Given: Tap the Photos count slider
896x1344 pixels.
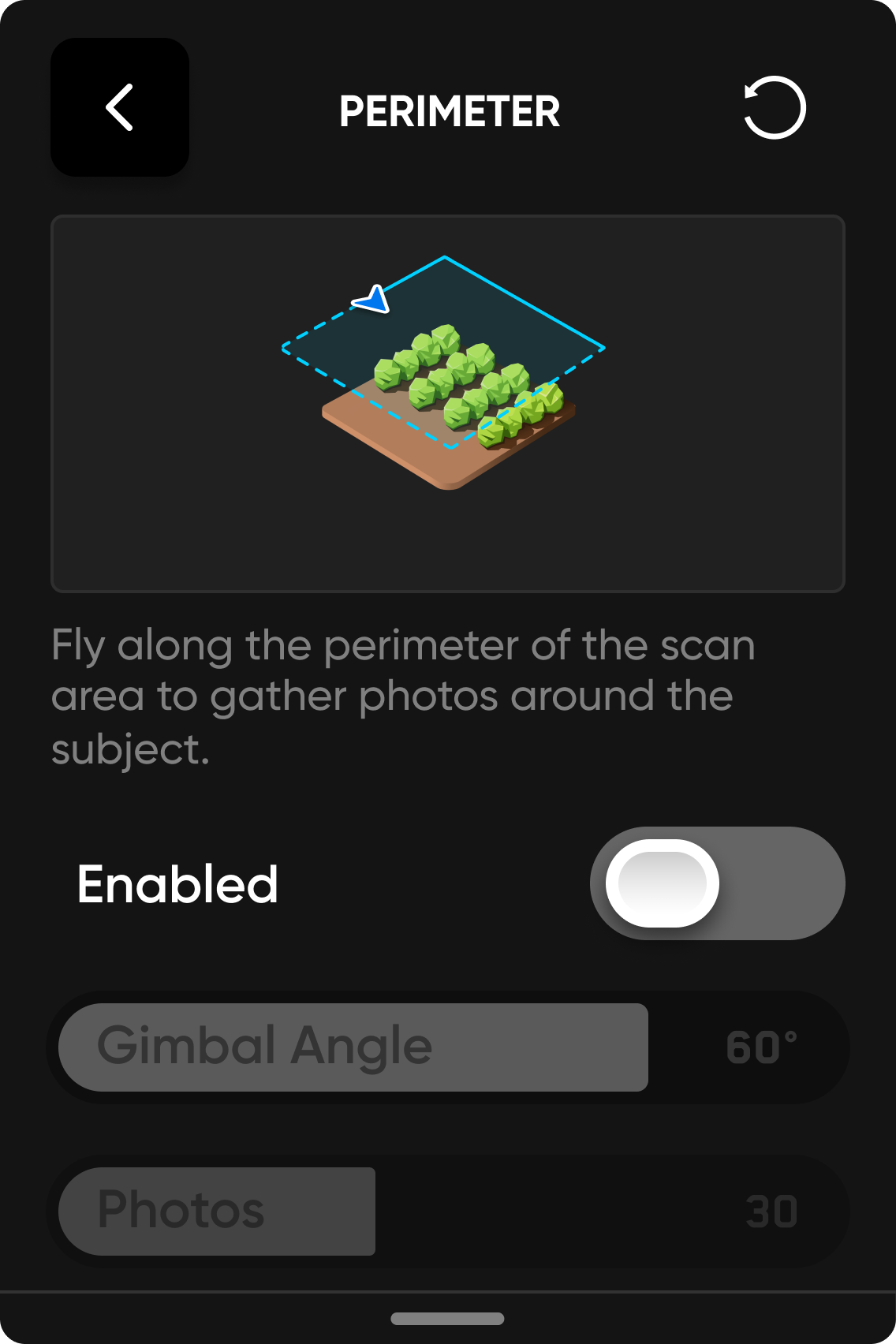Looking at the screenshot, I should point(448,1211).
